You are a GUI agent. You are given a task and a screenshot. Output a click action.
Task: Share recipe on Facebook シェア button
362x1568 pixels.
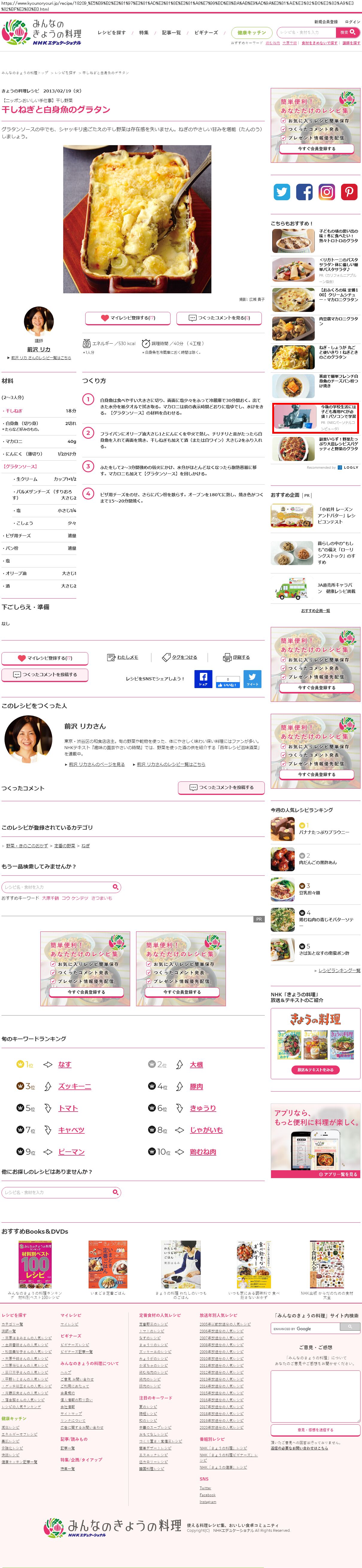click(x=203, y=678)
